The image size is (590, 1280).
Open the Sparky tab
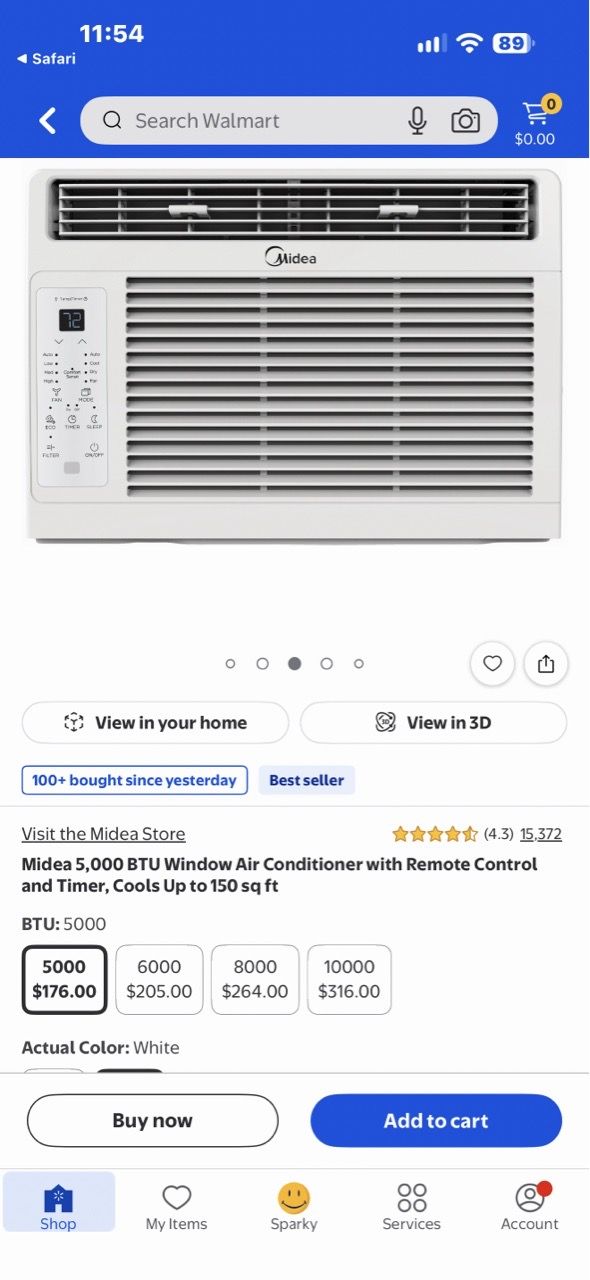pos(294,1206)
